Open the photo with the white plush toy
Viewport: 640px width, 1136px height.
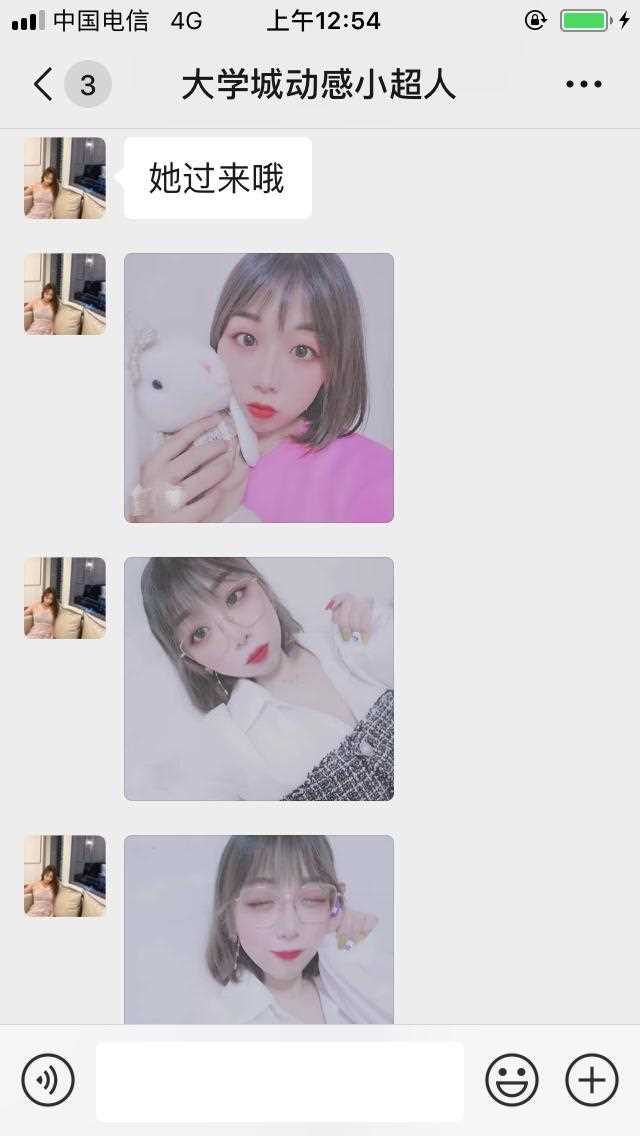pos(259,388)
